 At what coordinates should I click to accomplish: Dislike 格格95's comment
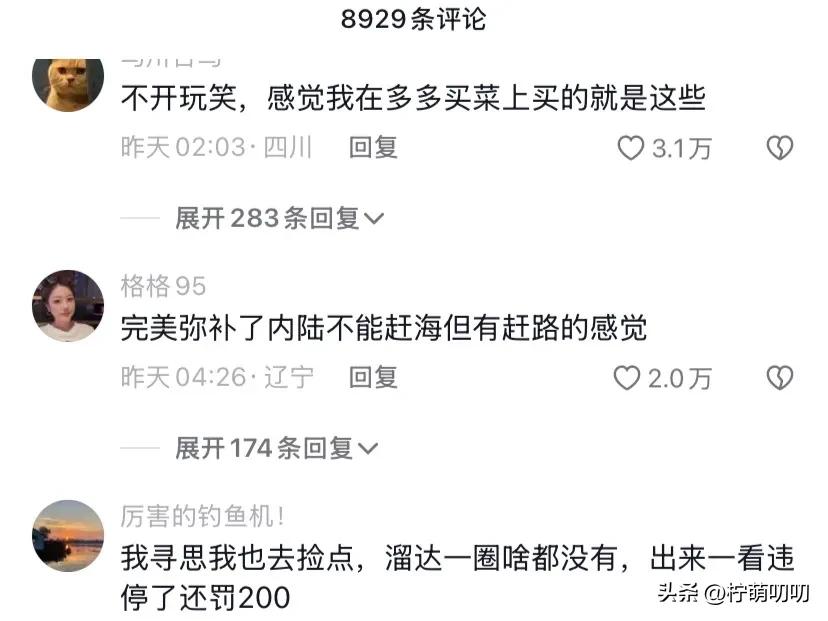pyautogui.click(x=779, y=378)
